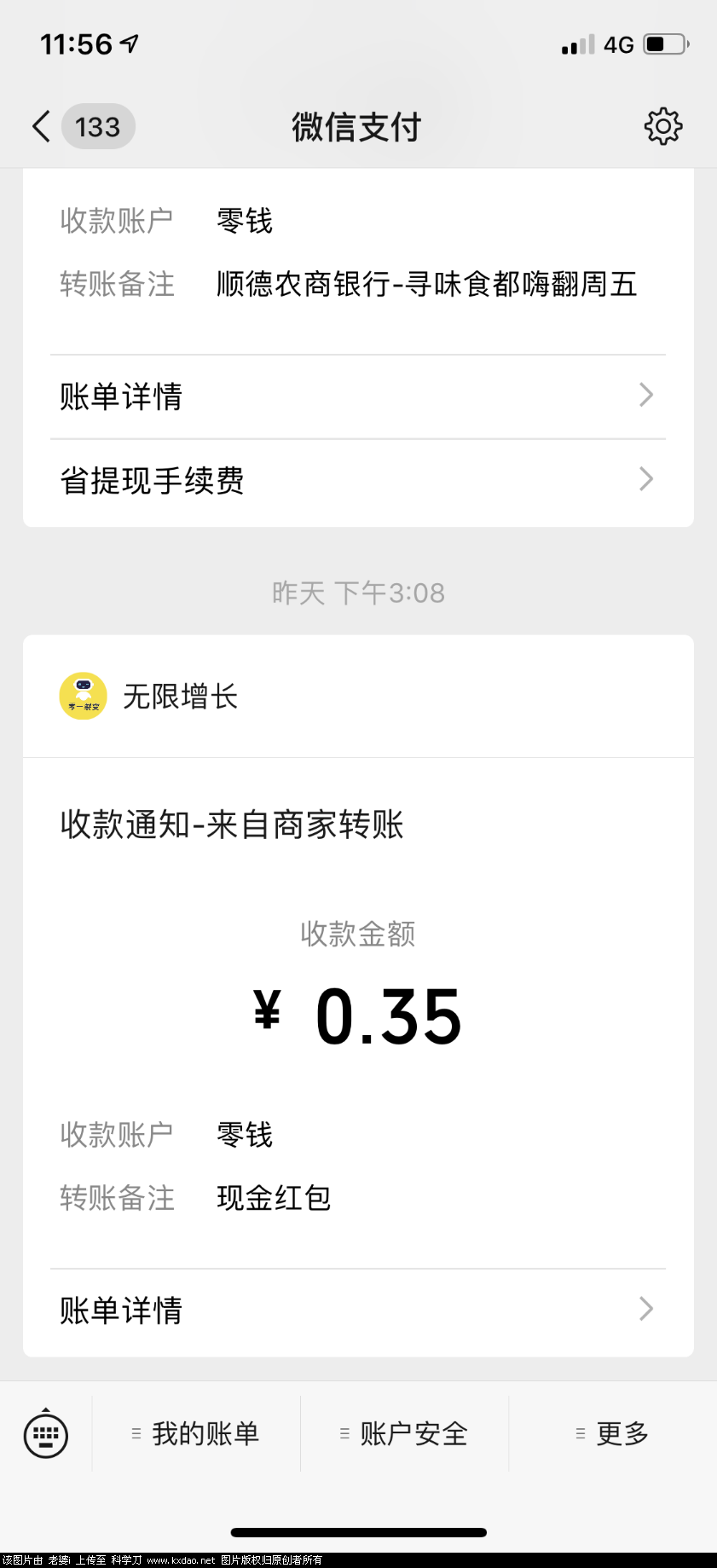Tap the battery level indicator

tap(663, 43)
